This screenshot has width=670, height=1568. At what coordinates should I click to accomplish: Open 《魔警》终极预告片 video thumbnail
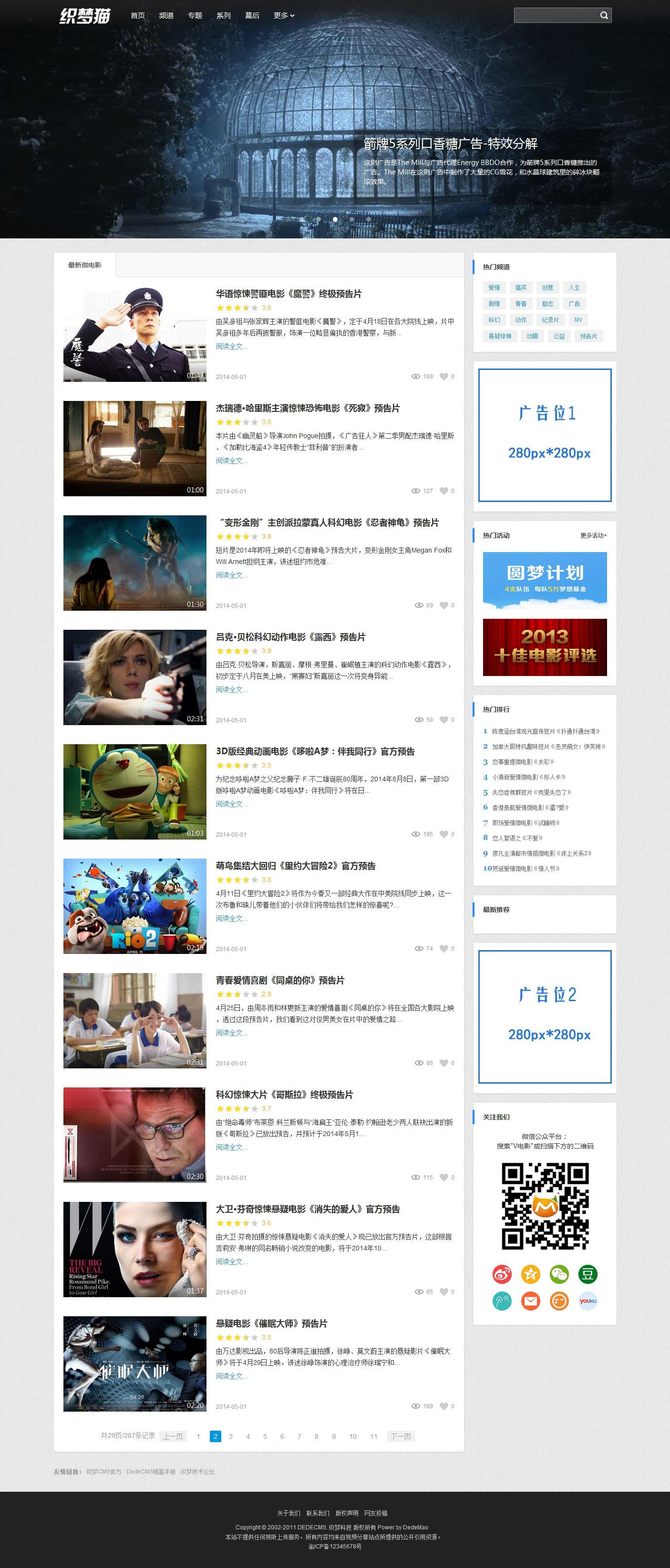[x=134, y=334]
